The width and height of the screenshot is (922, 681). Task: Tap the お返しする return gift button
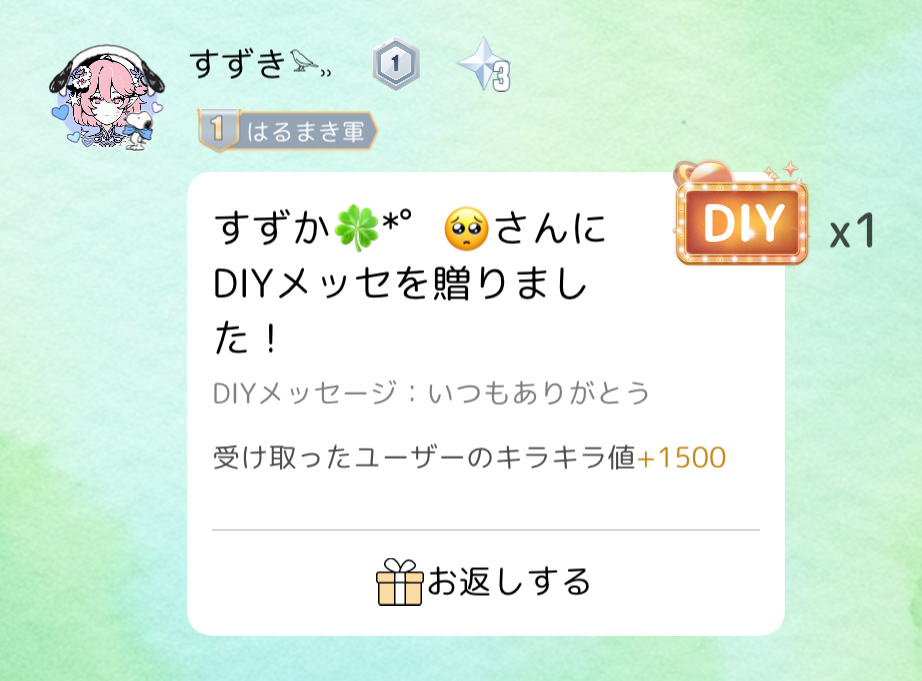click(485, 581)
